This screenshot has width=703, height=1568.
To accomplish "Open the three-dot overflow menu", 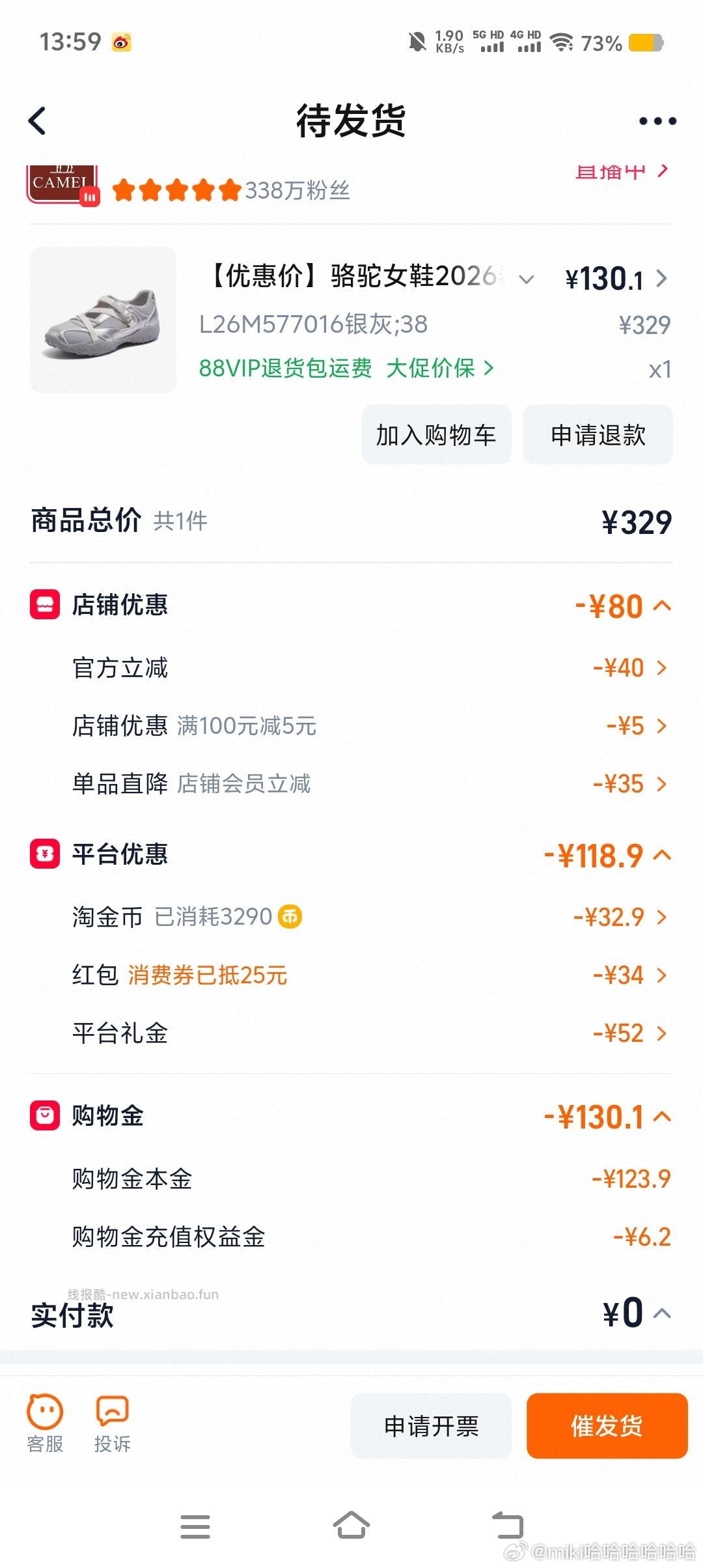I will pos(657,121).
